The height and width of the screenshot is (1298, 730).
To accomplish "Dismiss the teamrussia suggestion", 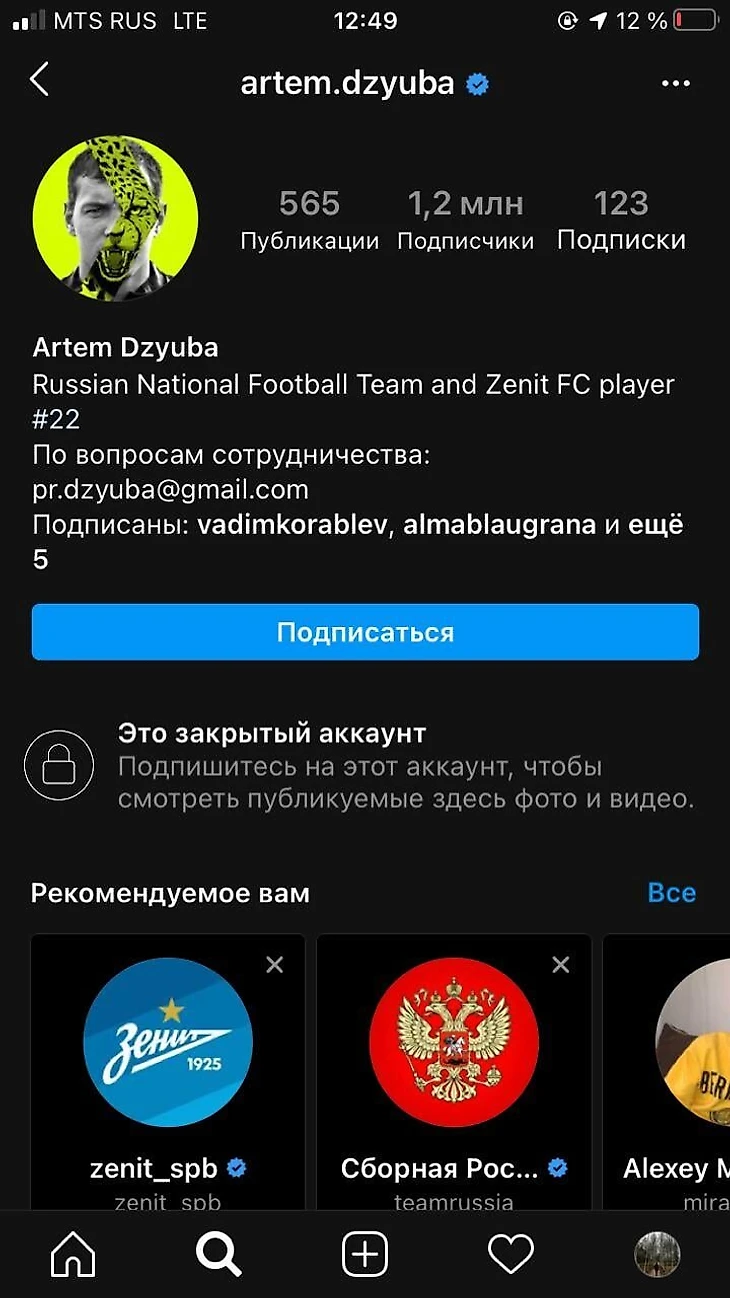I will click(561, 964).
